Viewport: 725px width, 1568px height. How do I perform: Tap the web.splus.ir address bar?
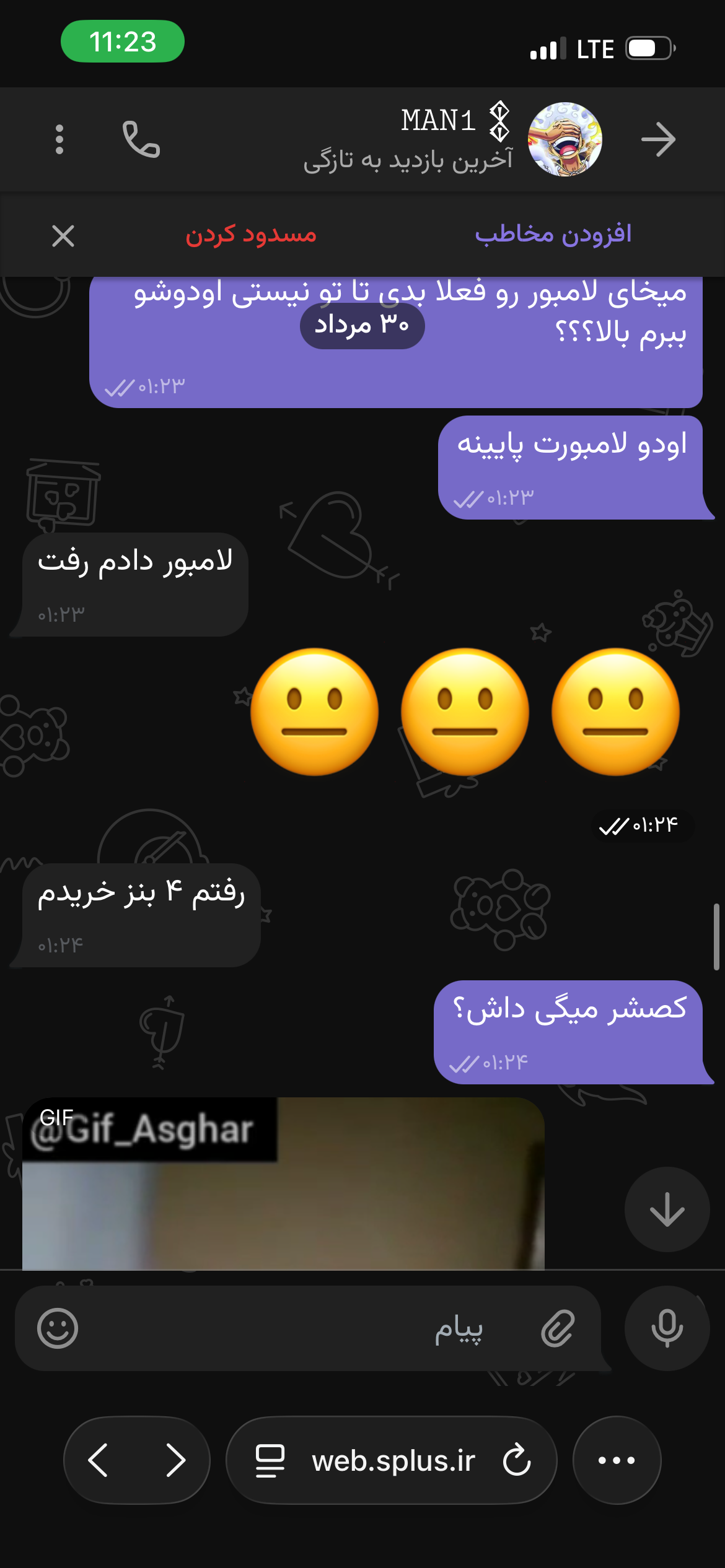393,1460
